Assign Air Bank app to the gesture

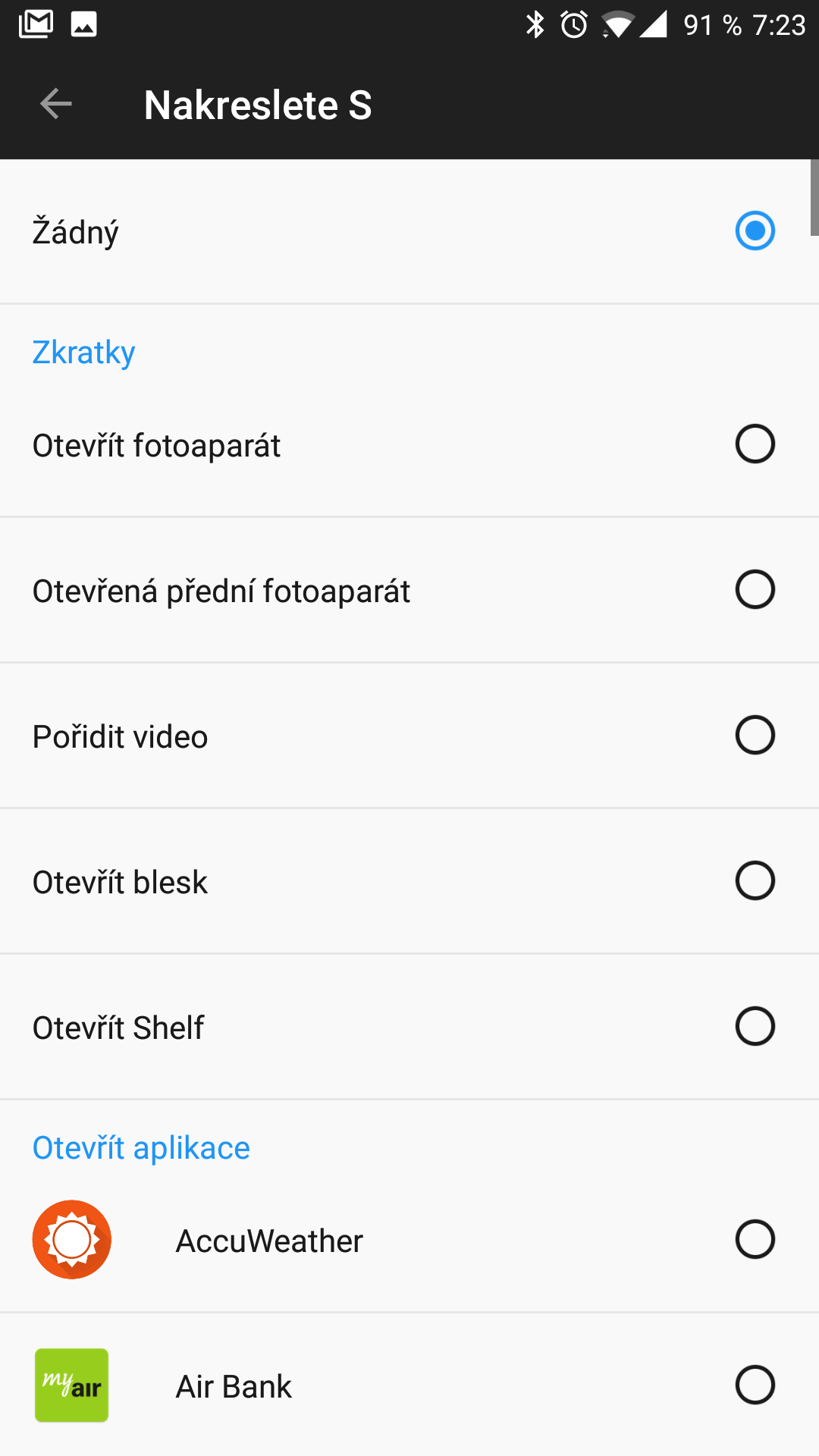pos(409,1385)
